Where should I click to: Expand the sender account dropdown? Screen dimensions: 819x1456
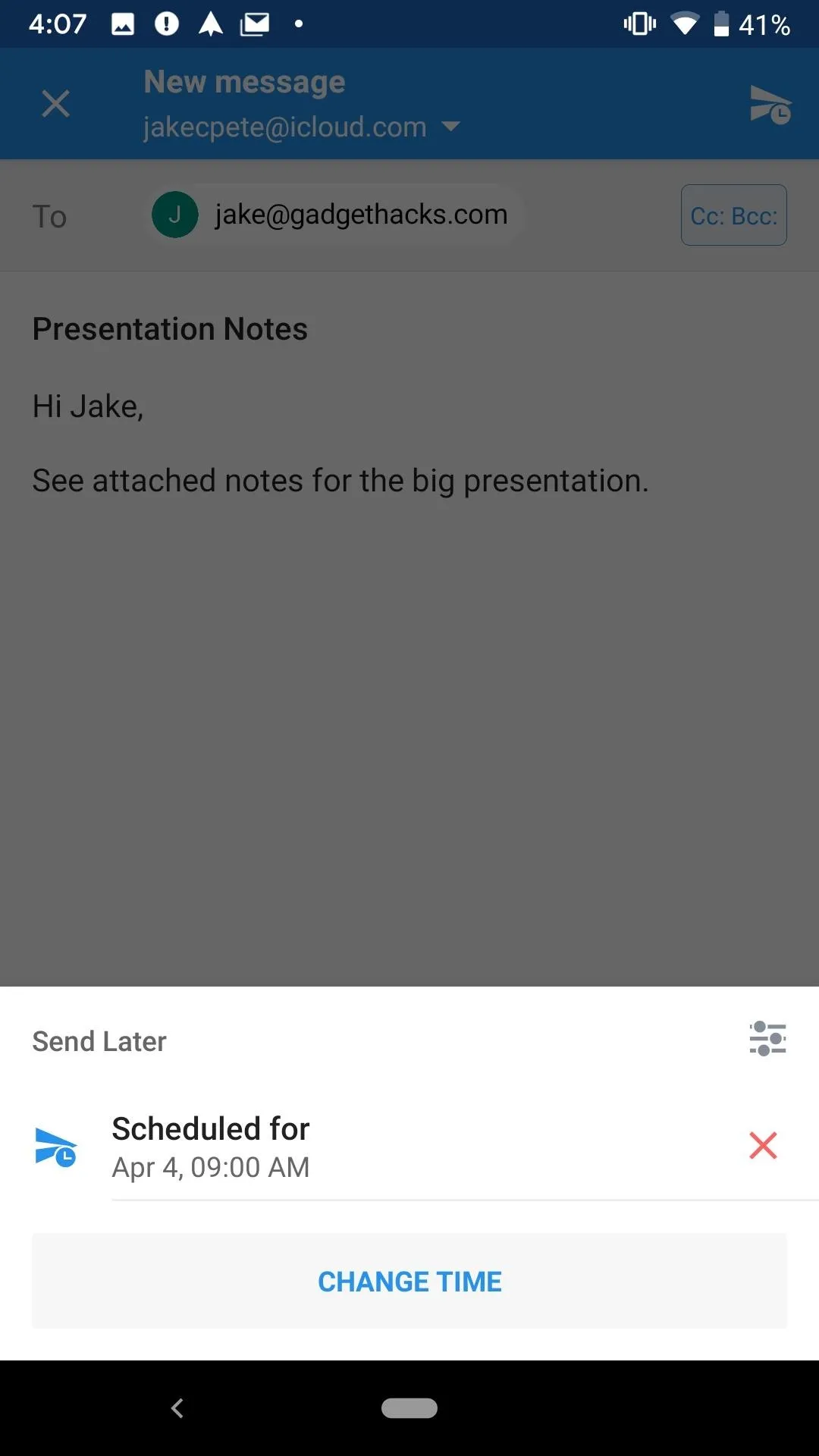coord(451,127)
